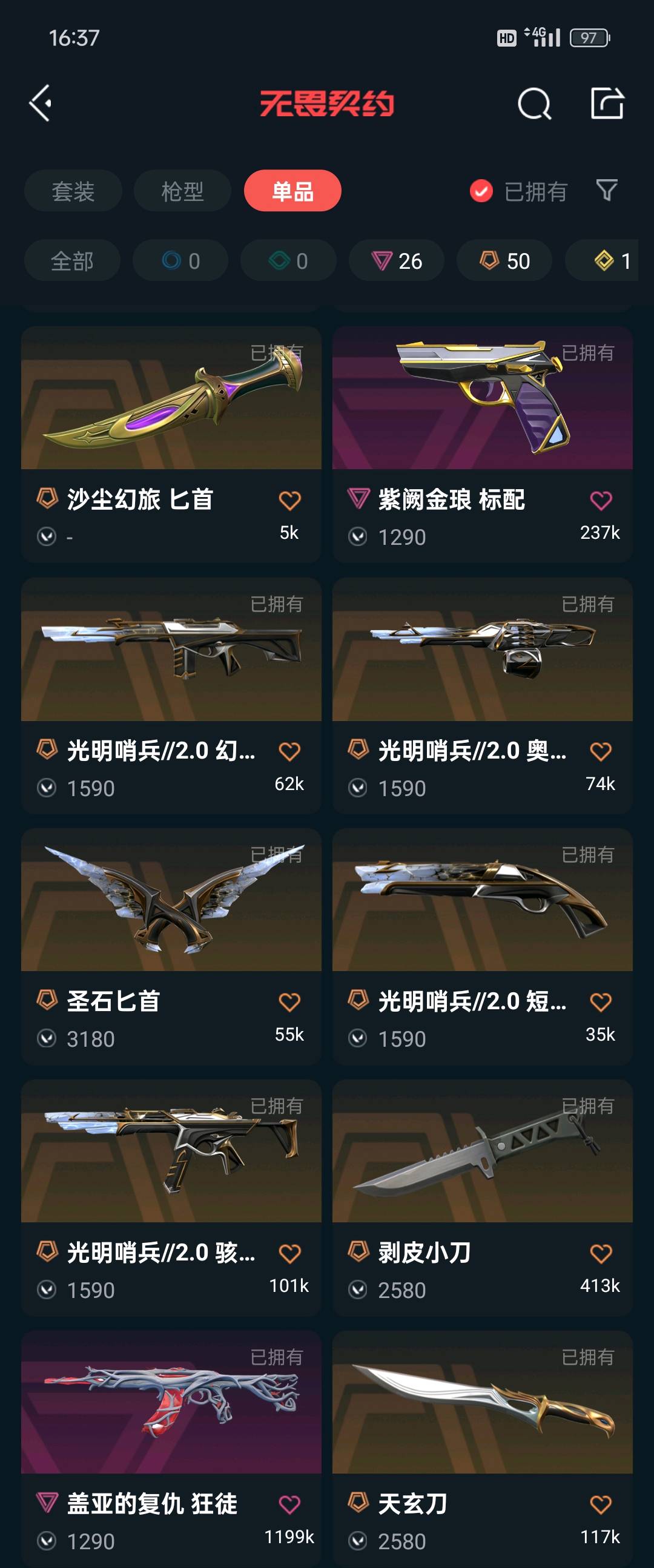Filter by the purple tier chip showing 26

click(397, 261)
